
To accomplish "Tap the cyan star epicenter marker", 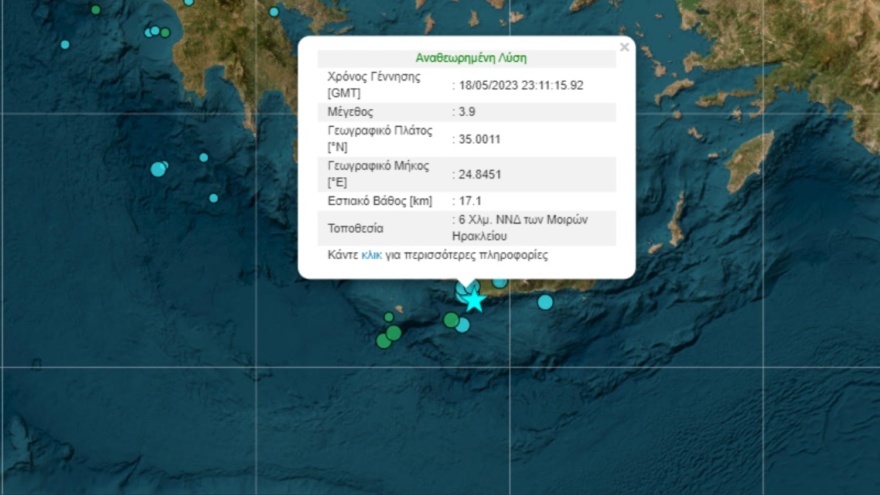I will 475,300.
